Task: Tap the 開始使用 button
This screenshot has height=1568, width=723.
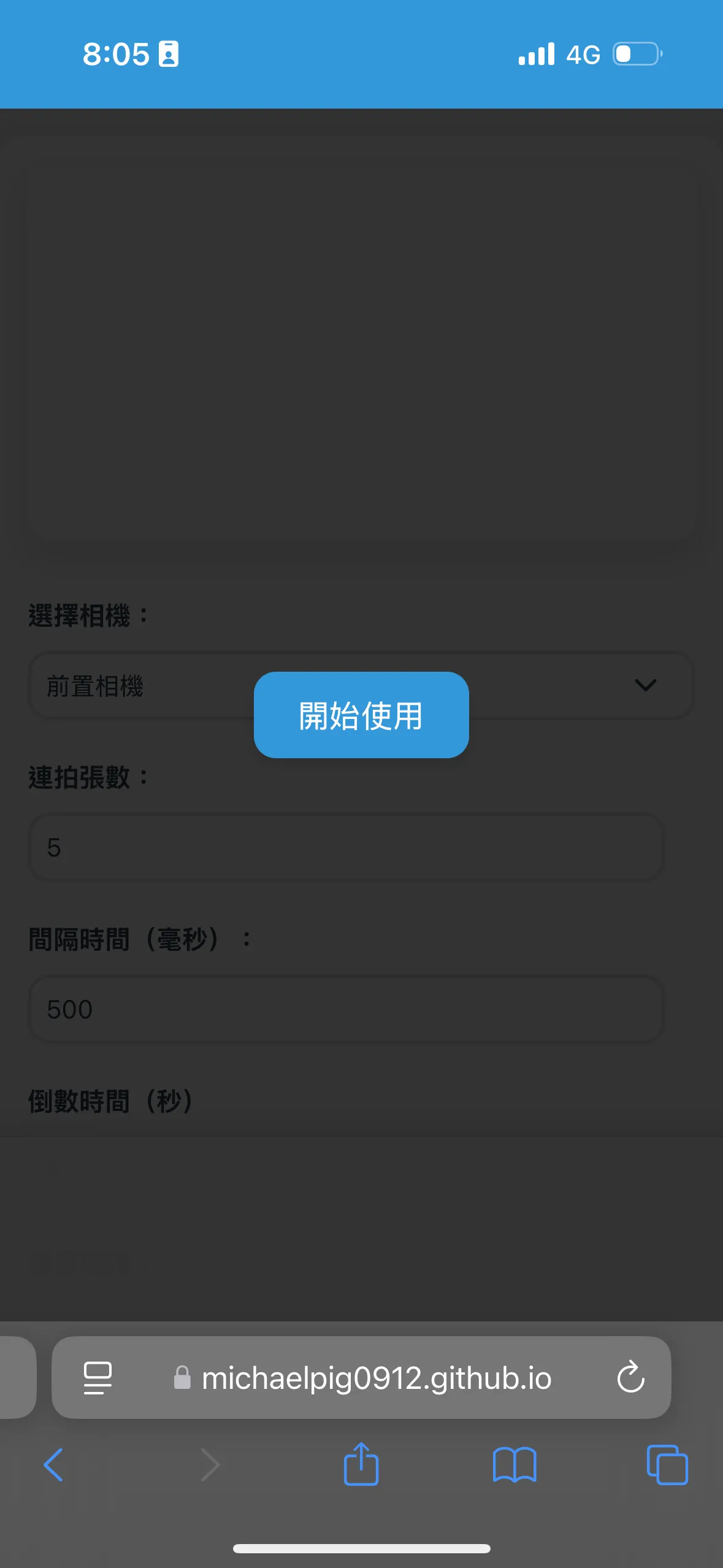Action: [361, 715]
